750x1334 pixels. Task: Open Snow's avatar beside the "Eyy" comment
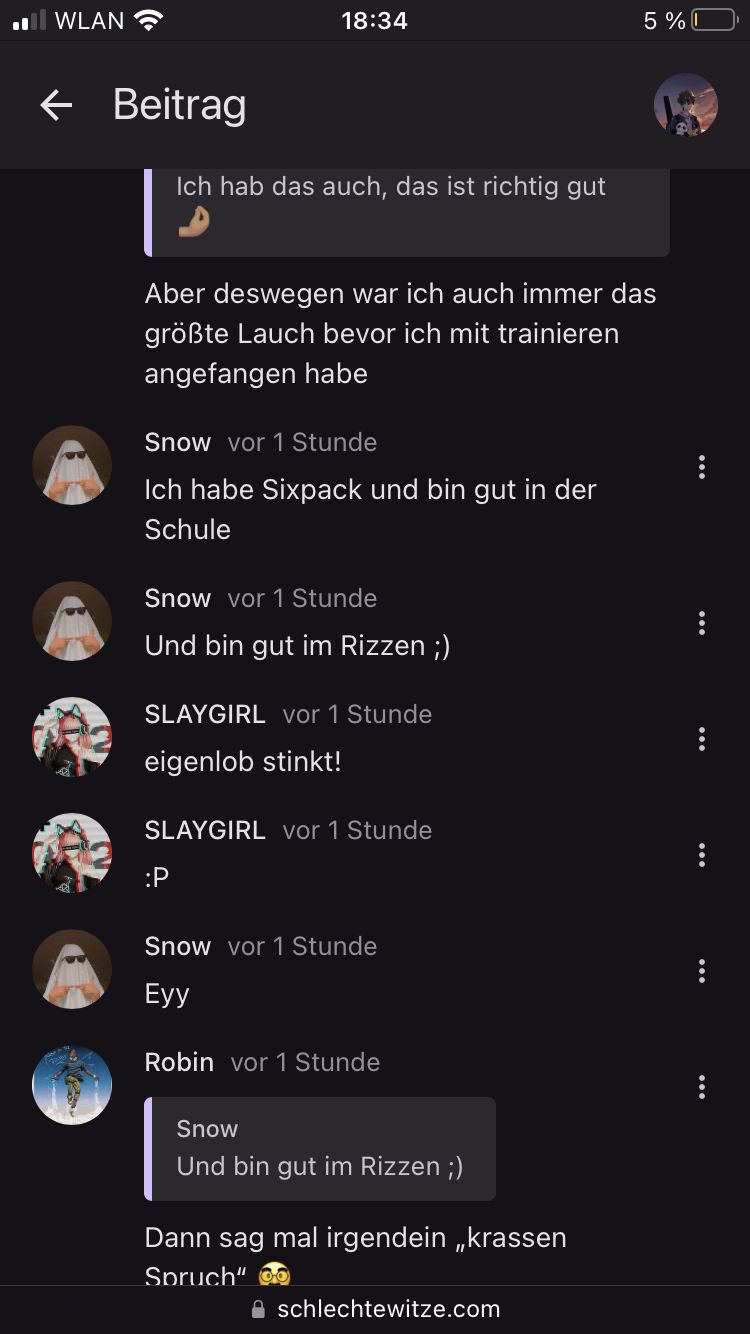click(72, 969)
